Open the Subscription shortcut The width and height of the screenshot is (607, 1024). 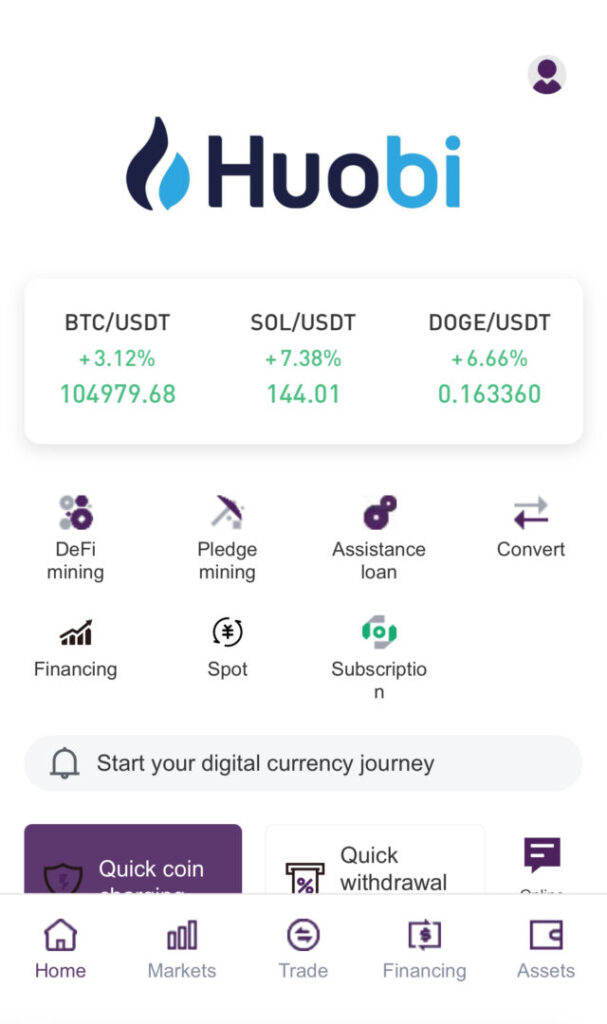point(379,658)
